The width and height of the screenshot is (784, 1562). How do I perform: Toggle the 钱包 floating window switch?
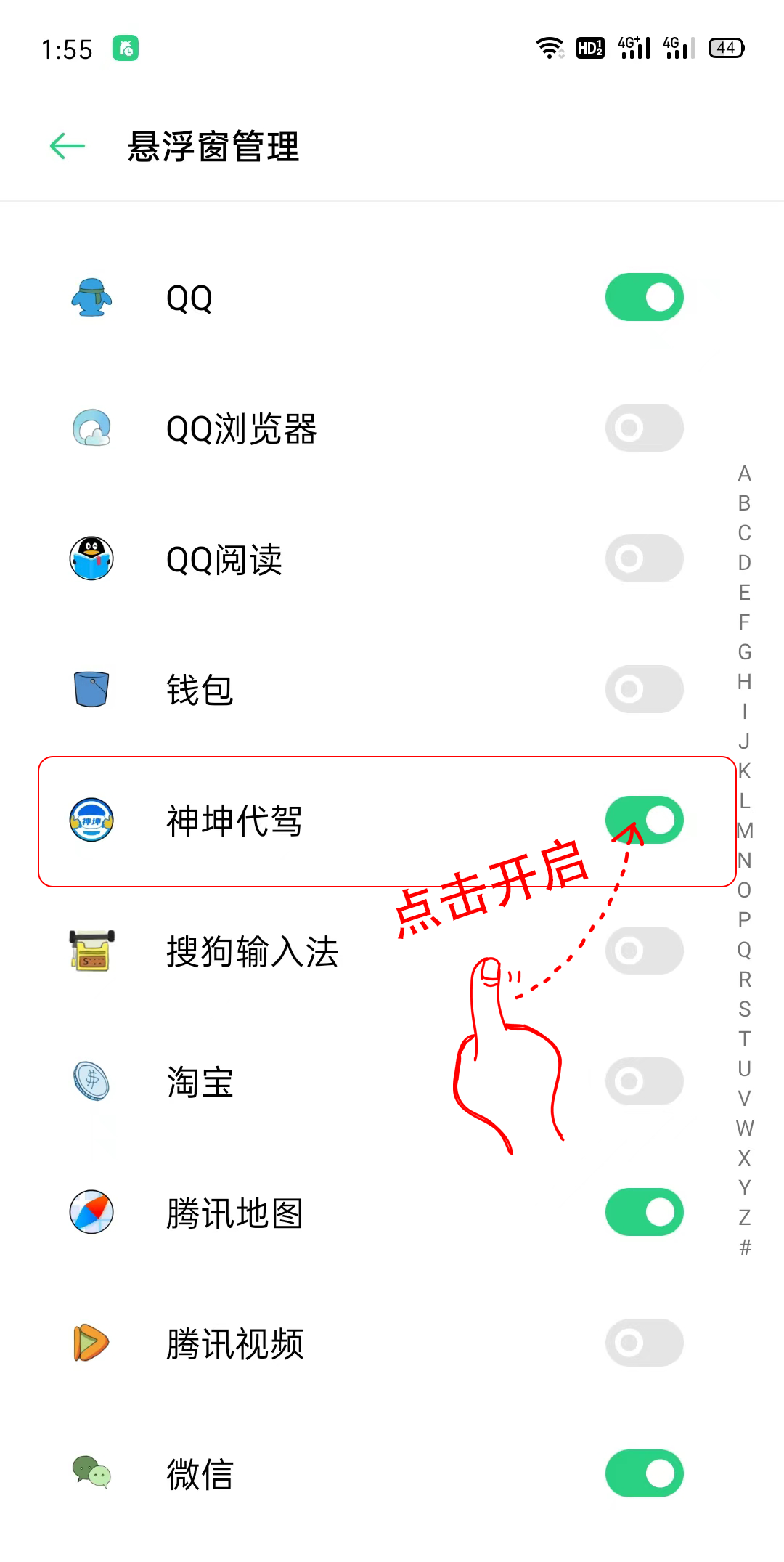pyautogui.click(x=644, y=689)
